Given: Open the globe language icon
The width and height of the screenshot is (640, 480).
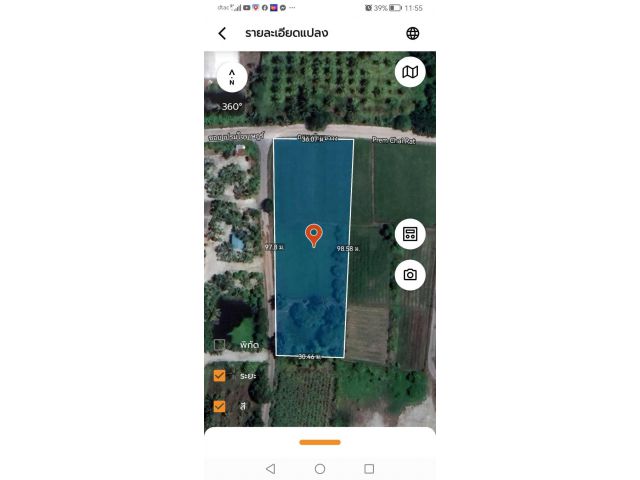Looking at the screenshot, I should pyautogui.click(x=413, y=33).
